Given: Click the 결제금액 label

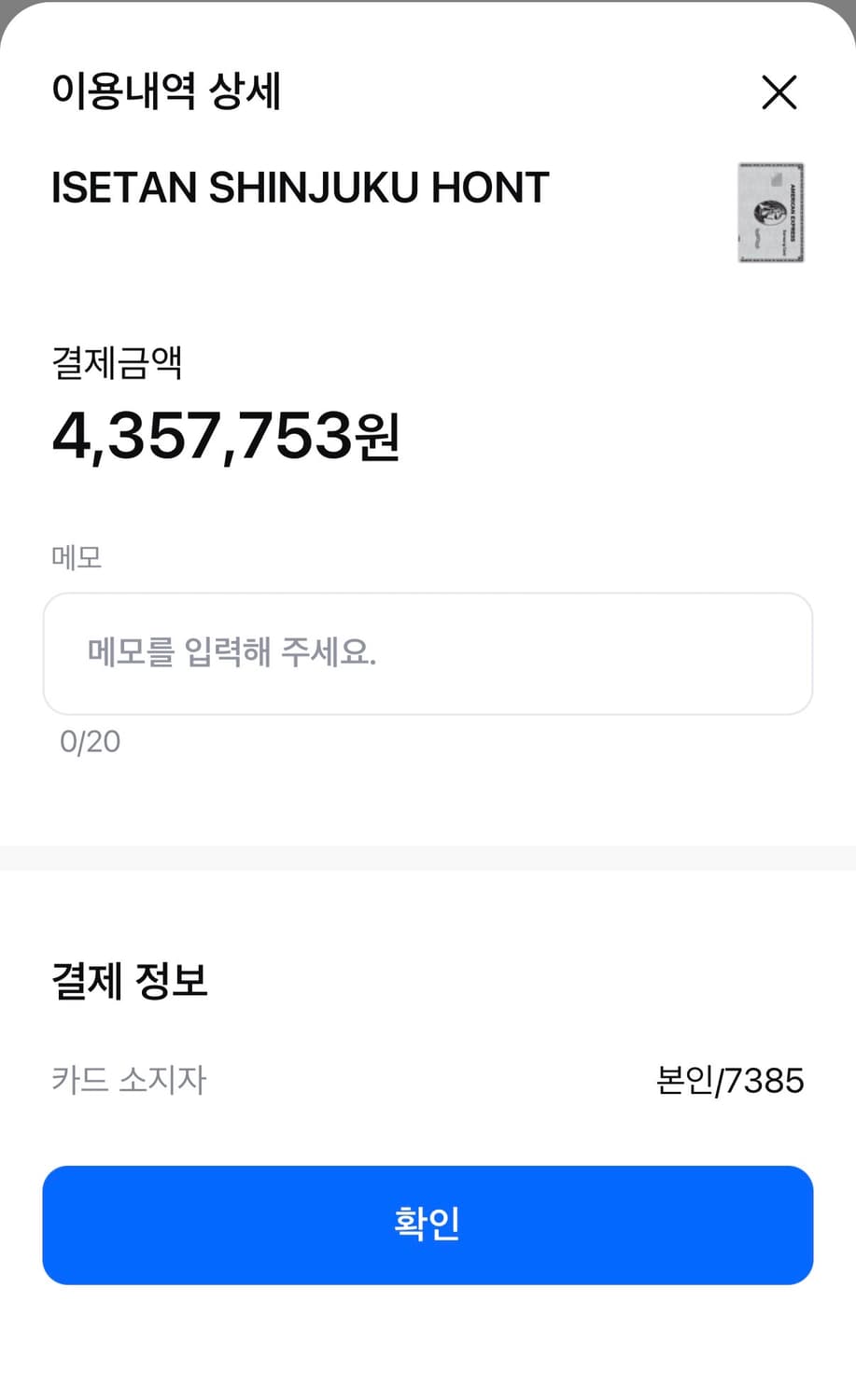Looking at the screenshot, I should (x=118, y=364).
